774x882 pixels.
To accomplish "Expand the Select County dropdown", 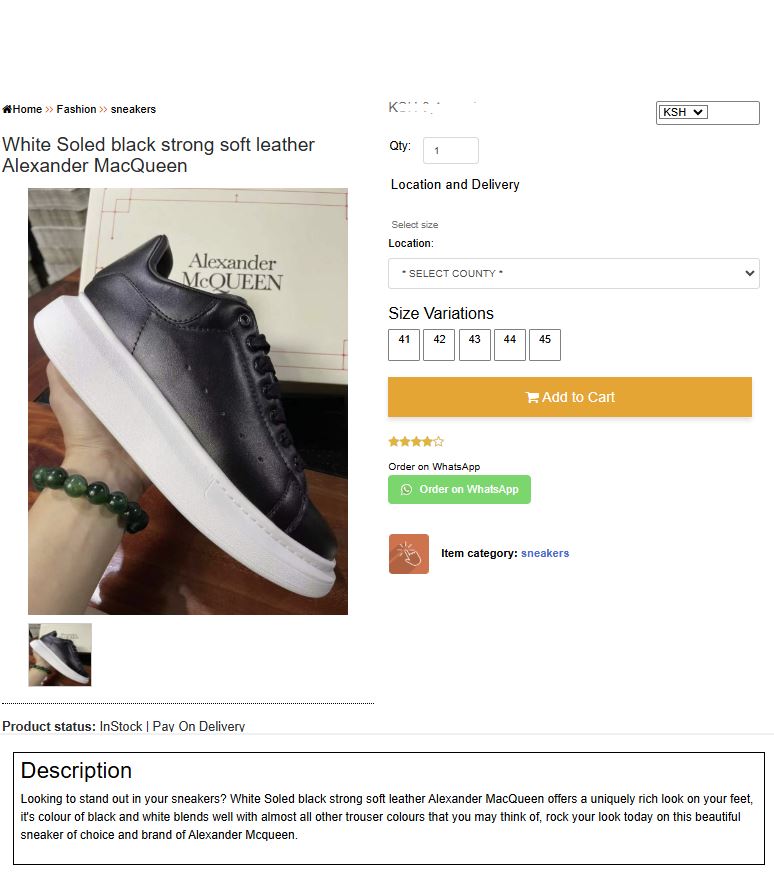I will click(573, 273).
